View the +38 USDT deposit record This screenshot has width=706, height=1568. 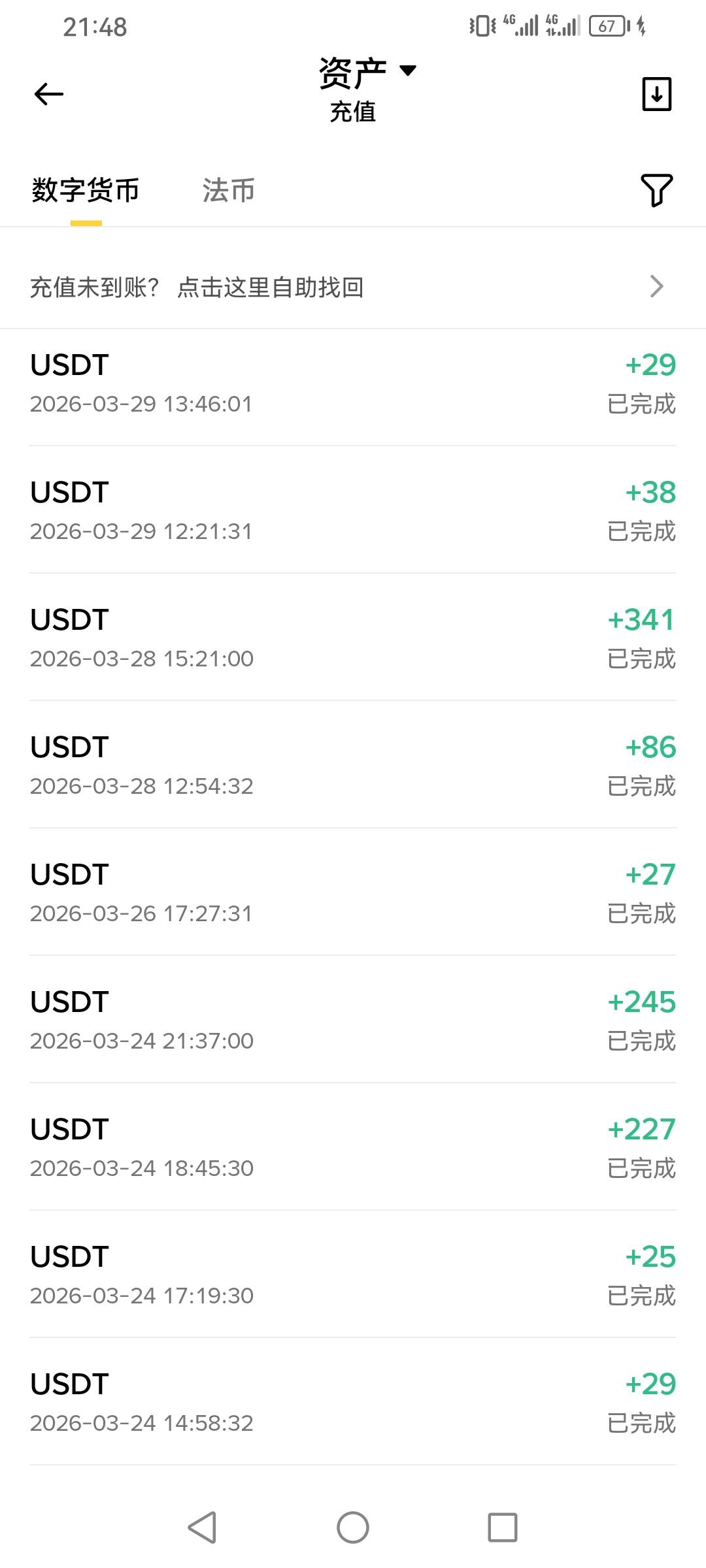click(x=353, y=511)
